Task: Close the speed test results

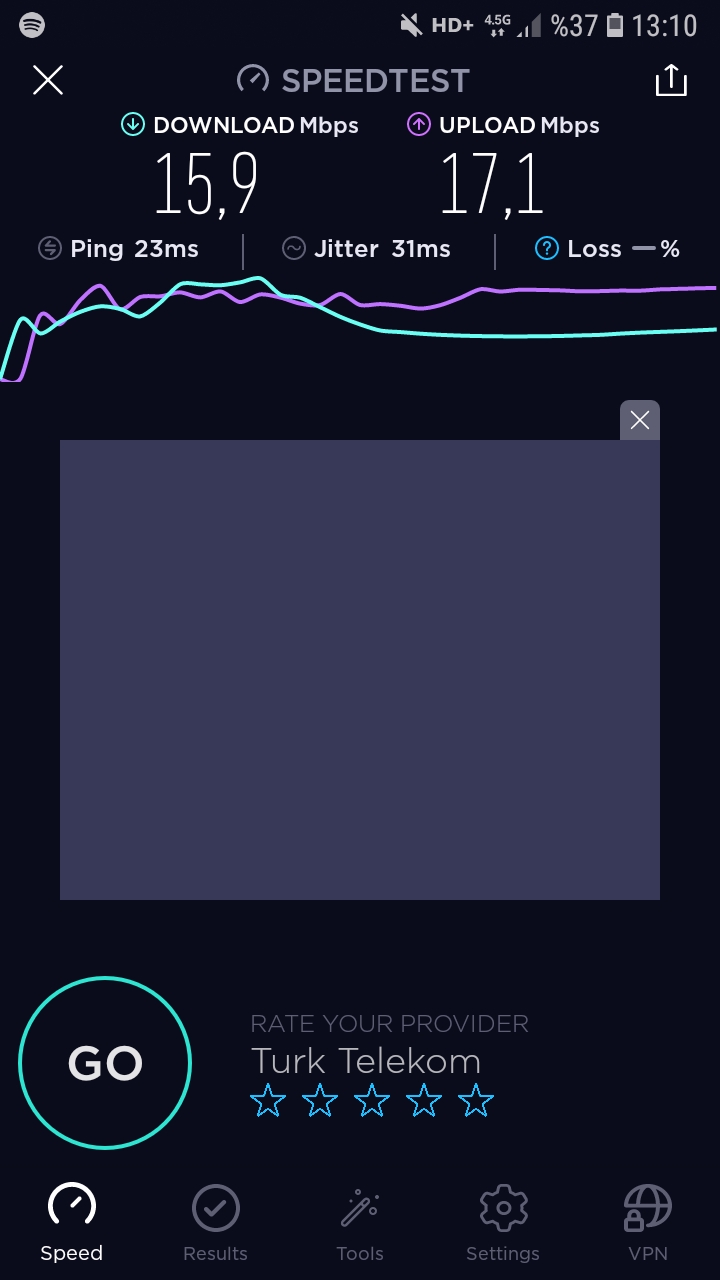Action: click(48, 80)
